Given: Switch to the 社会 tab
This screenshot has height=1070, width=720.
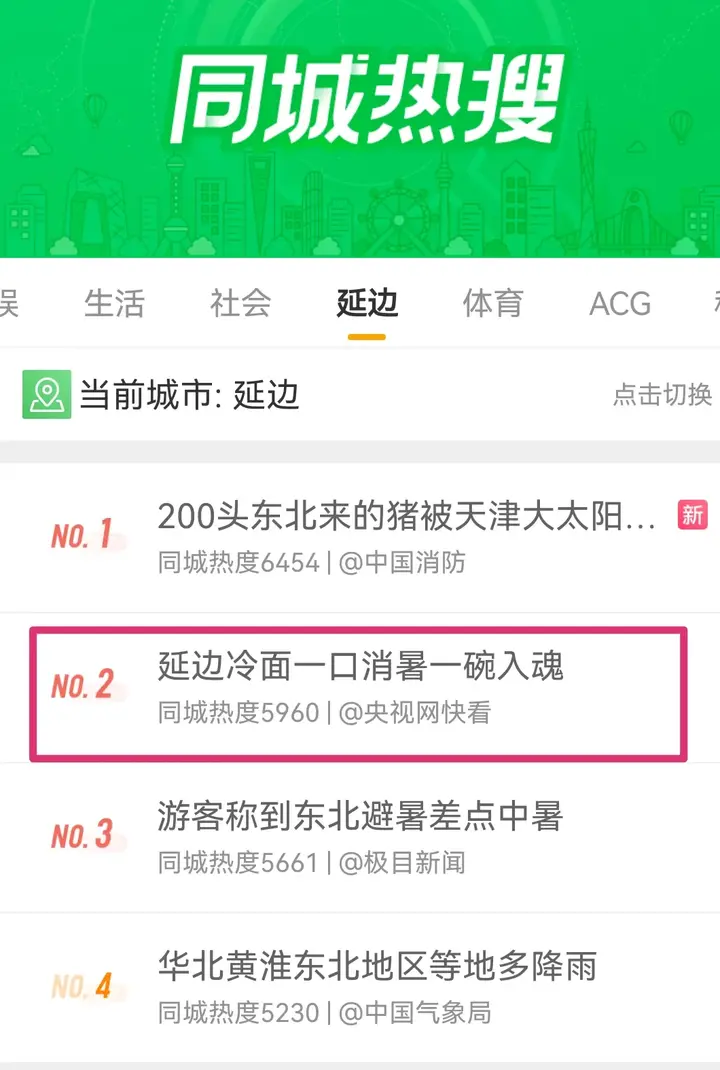Looking at the screenshot, I should (240, 303).
